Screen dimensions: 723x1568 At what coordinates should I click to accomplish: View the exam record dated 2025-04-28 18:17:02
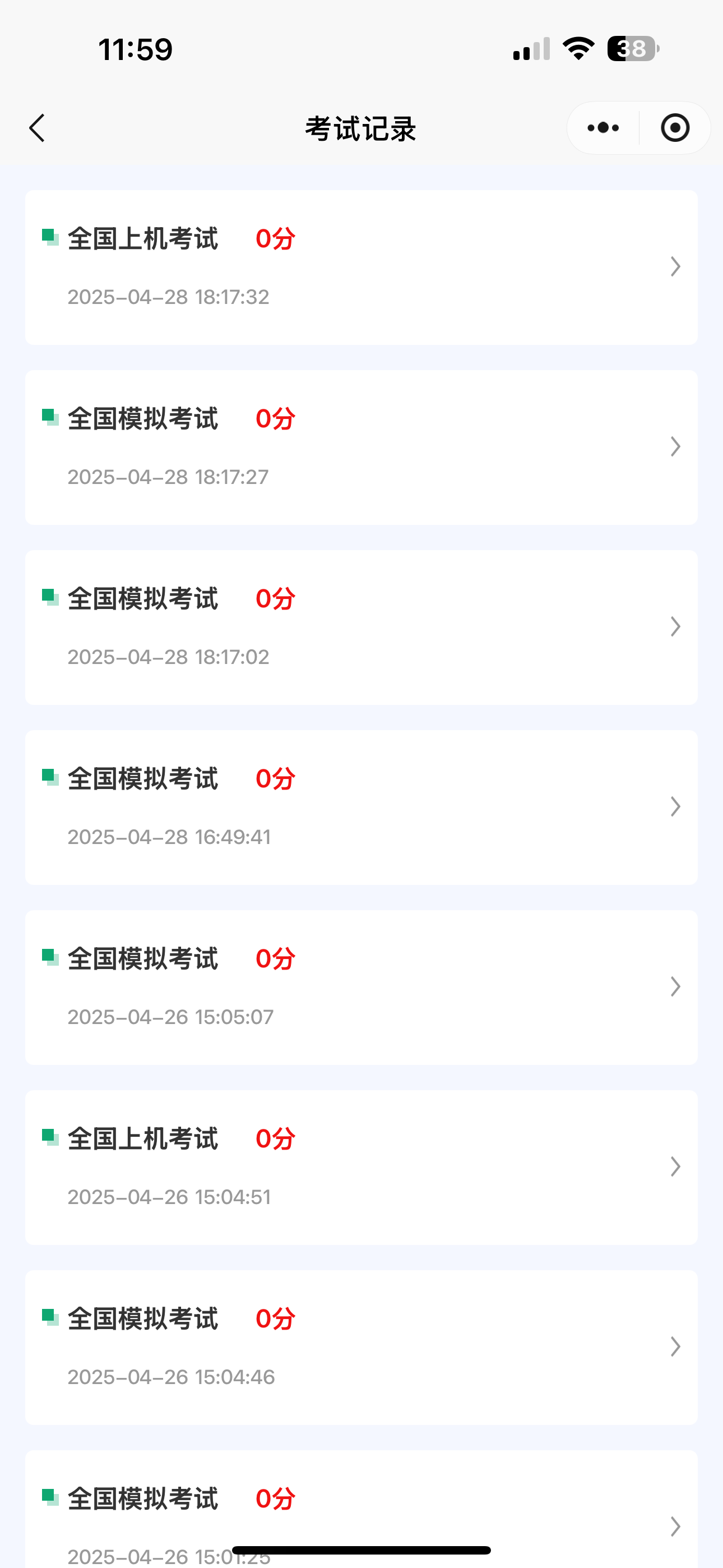click(361, 628)
